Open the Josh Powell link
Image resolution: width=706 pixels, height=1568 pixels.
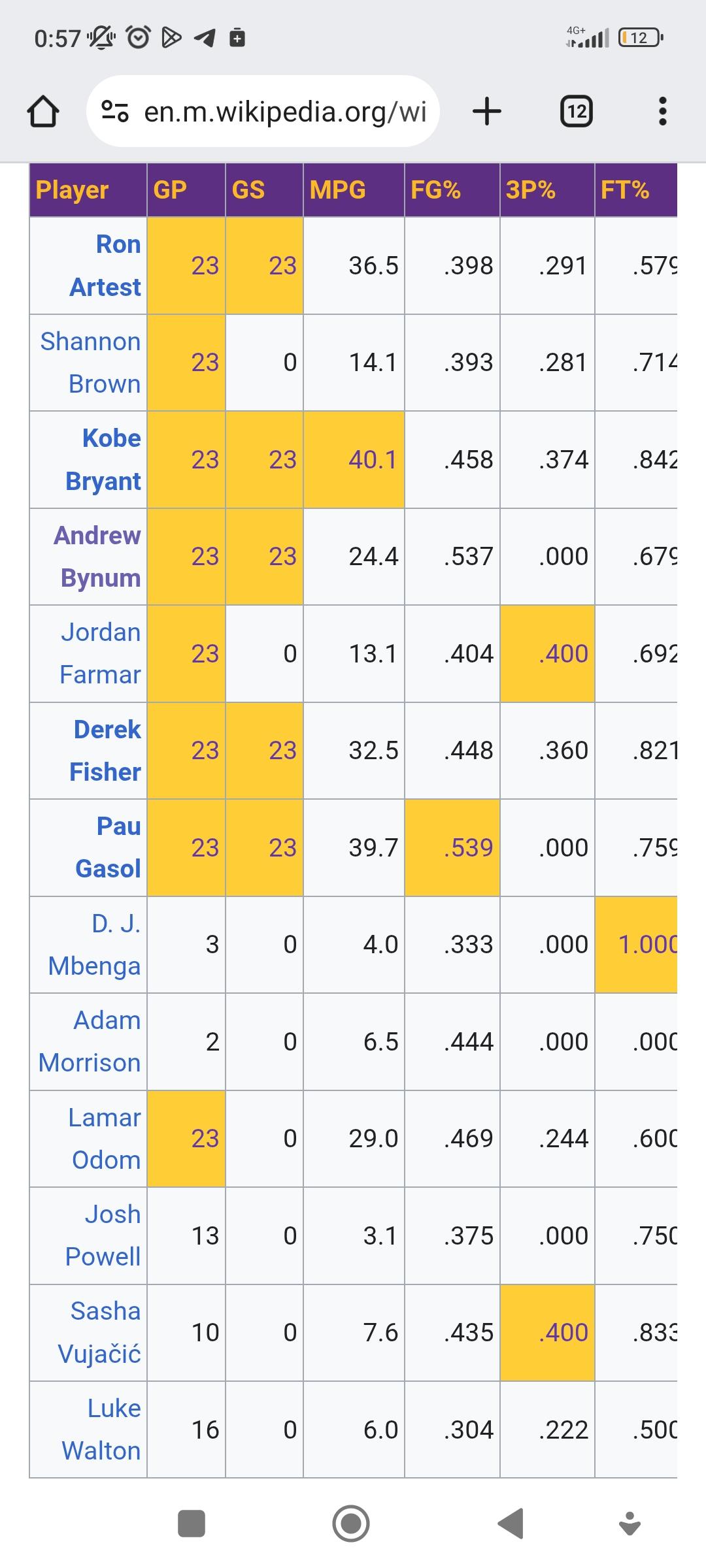click(103, 1235)
